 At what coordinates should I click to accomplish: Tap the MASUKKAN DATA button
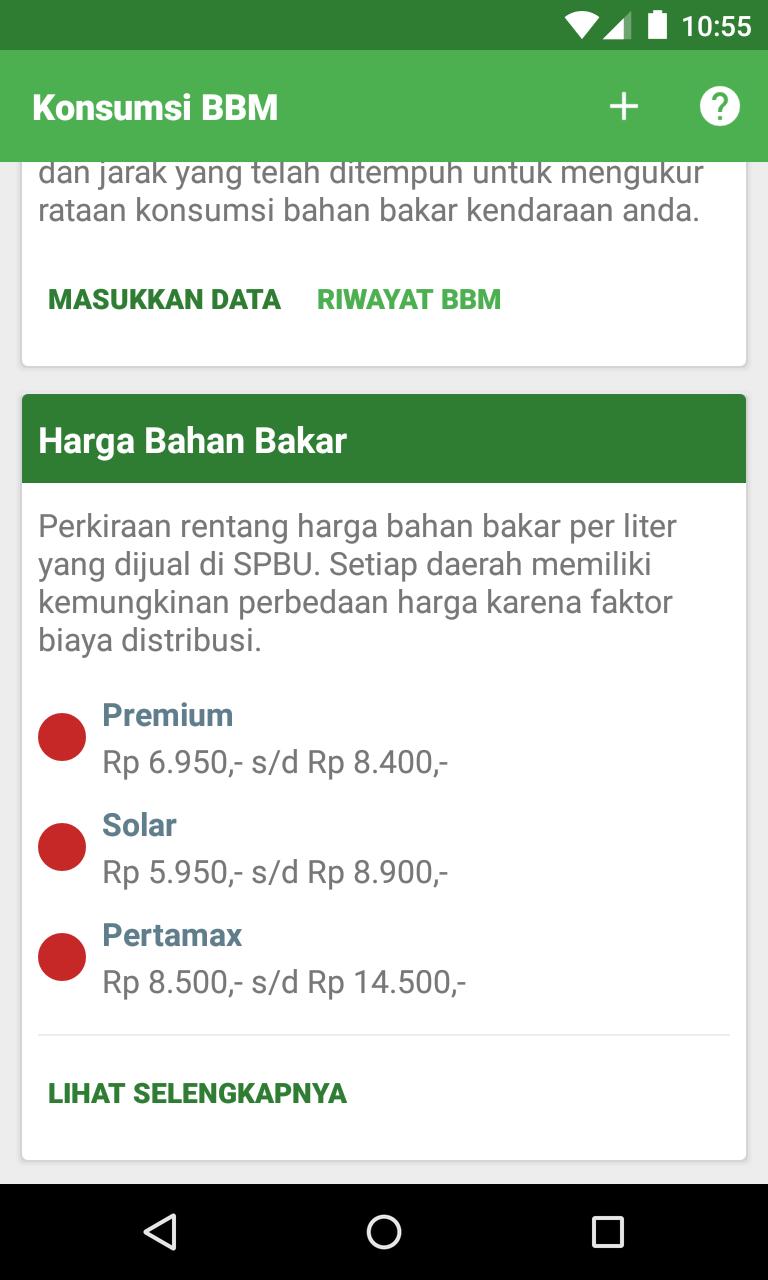pyautogui.click(x=164, y=299)
